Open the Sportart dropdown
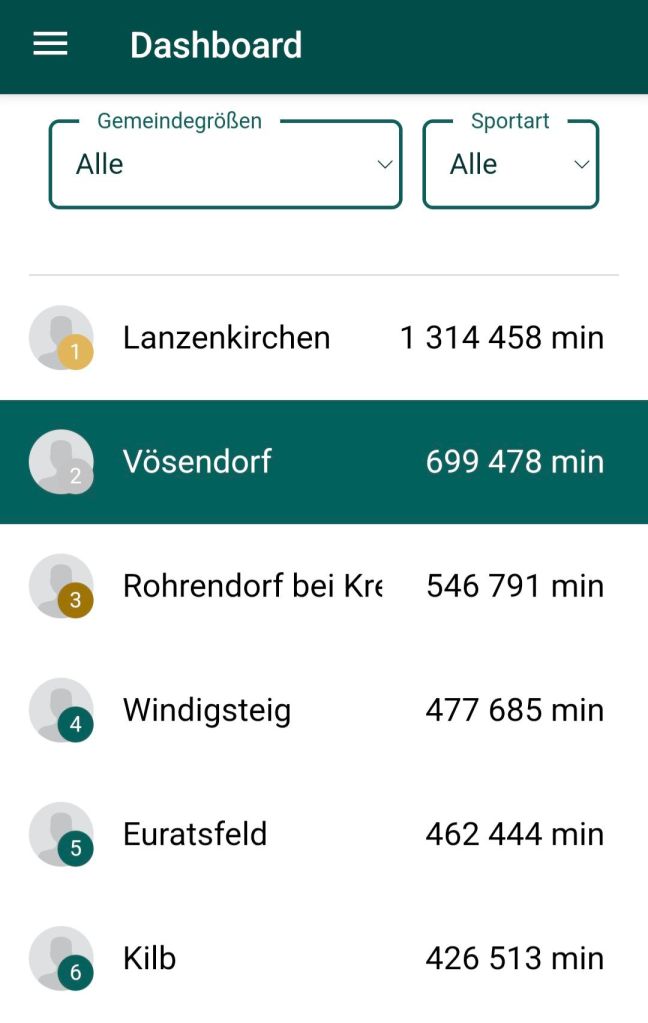Image resolution: width=648 pixels, height=1023 pixels. coord(510,165)
